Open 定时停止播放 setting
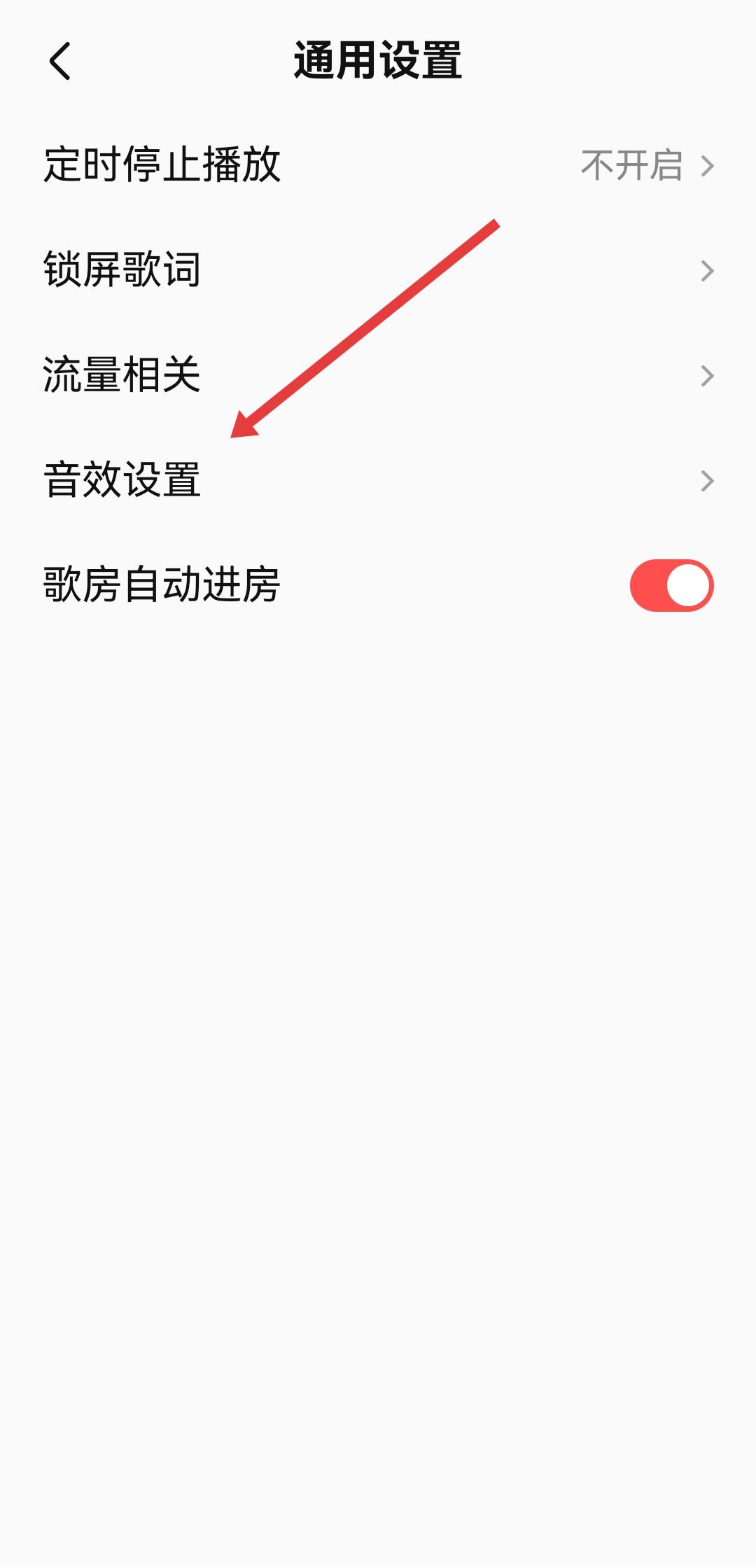 tap(378, 165)
